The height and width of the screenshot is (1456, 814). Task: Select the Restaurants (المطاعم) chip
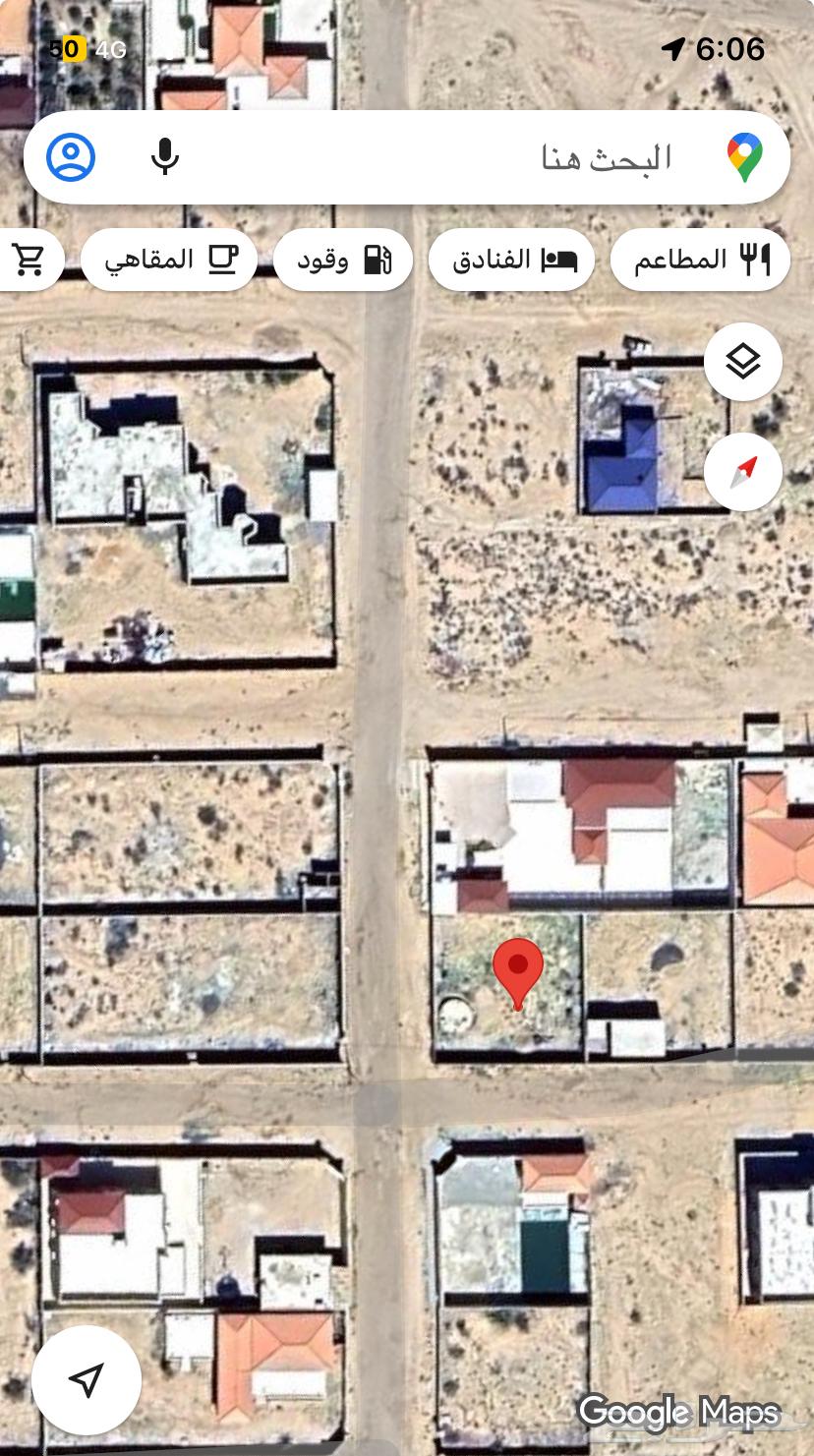click(700, 260)
